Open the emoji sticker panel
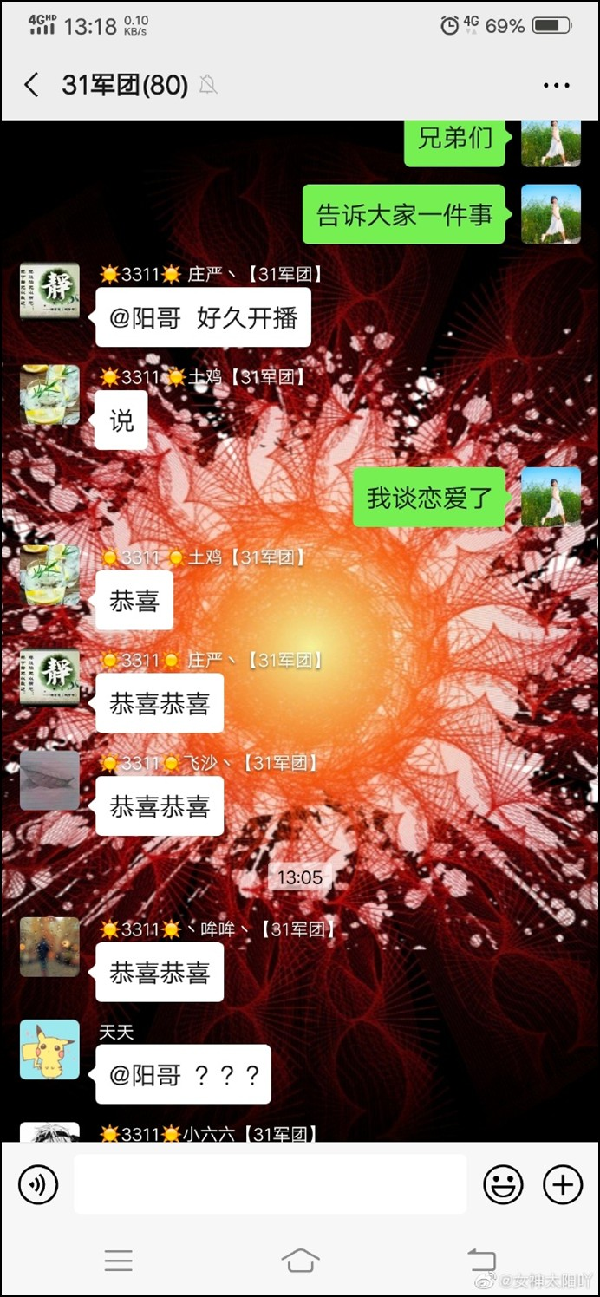This screenshot has height=1297, width=600. coord(503,1185)
